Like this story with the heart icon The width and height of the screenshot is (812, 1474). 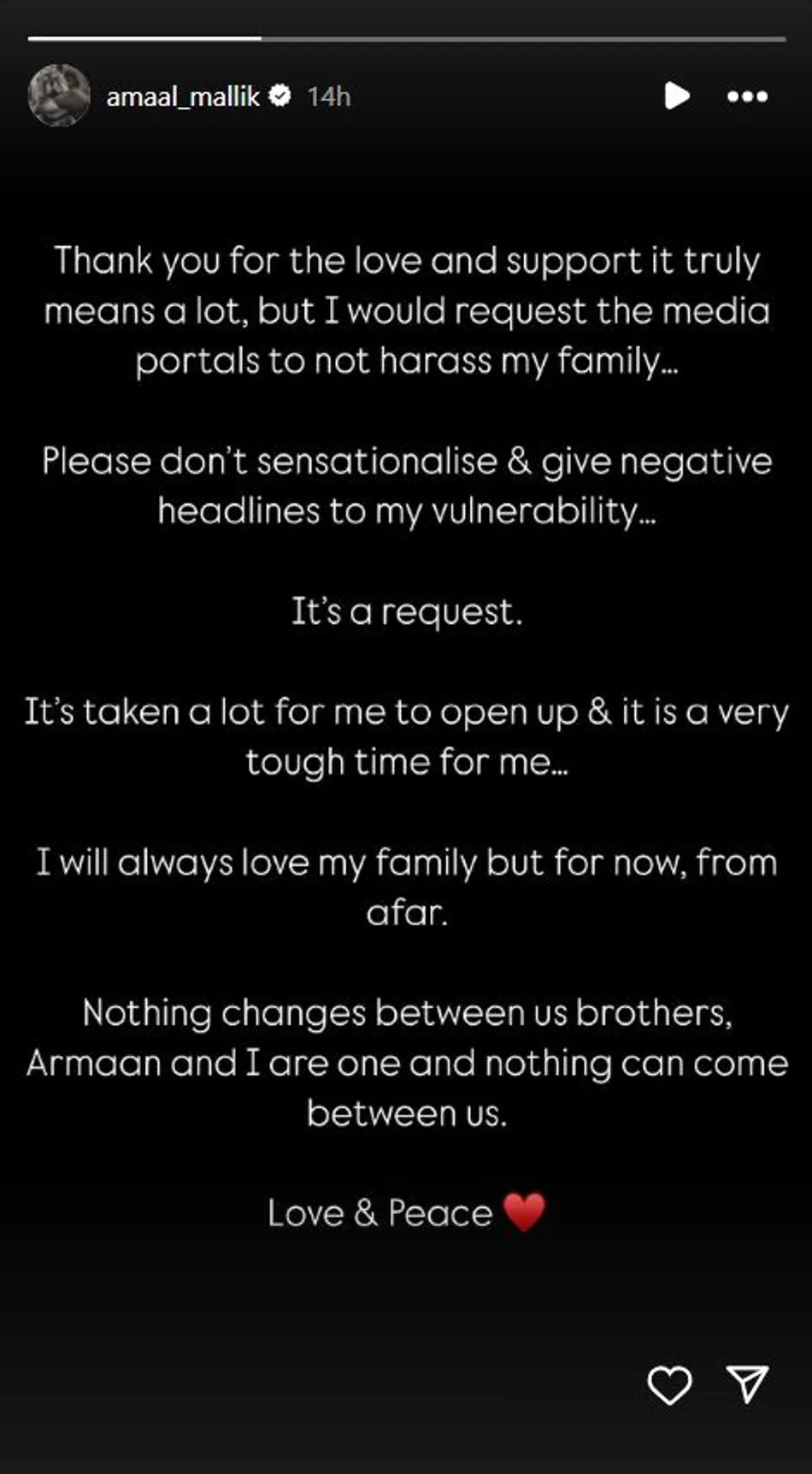pyautogui.click(x=669, y=1384)
